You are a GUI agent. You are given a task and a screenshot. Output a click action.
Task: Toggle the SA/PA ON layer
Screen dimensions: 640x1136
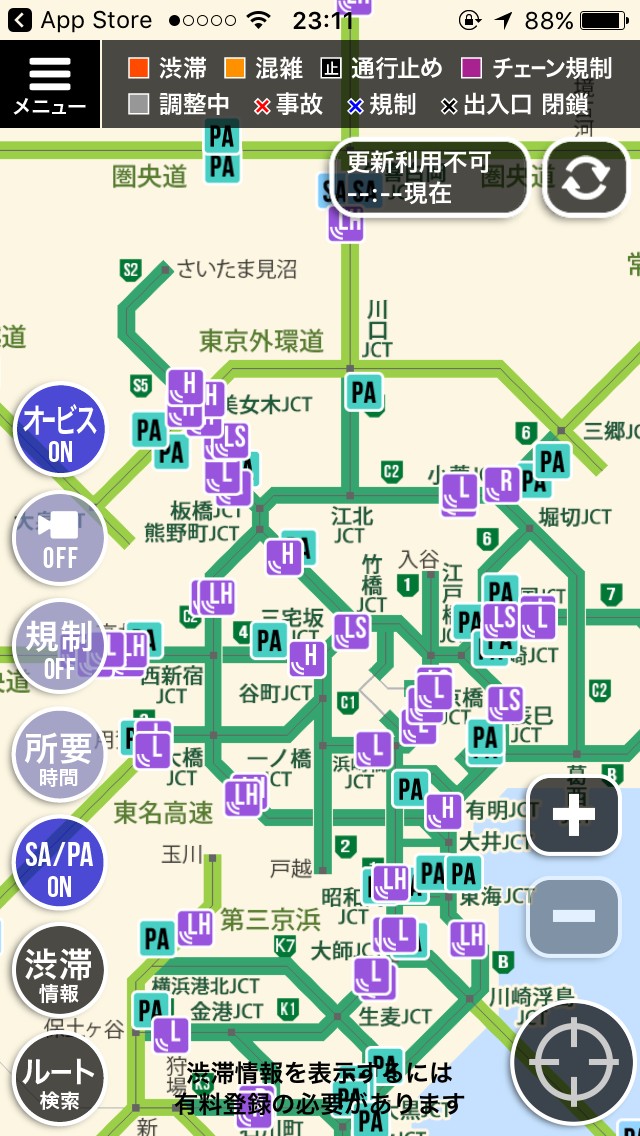[60, 864]
